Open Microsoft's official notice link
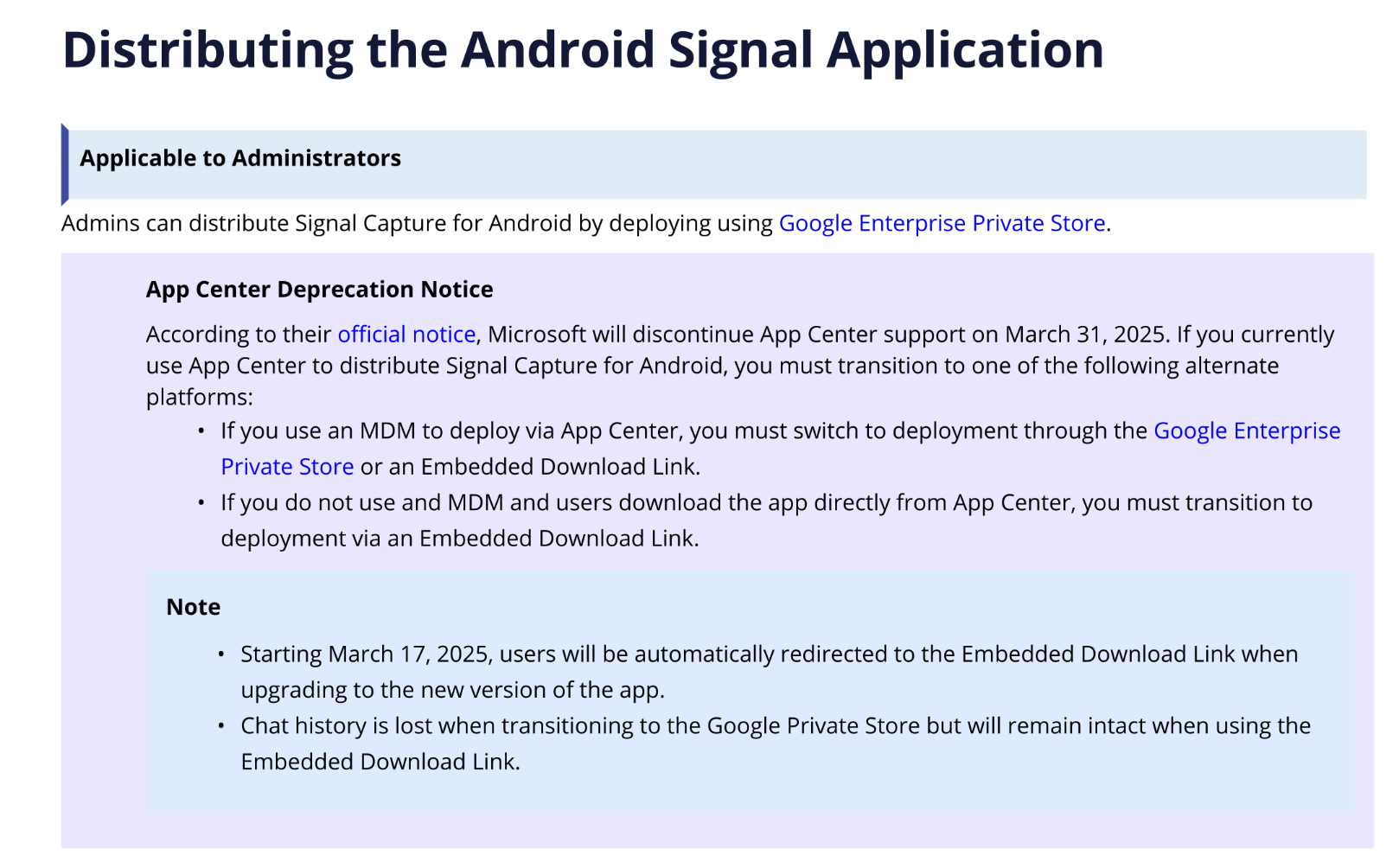The height and width of the screenshot is (868, 1399). tap(406, 335)
